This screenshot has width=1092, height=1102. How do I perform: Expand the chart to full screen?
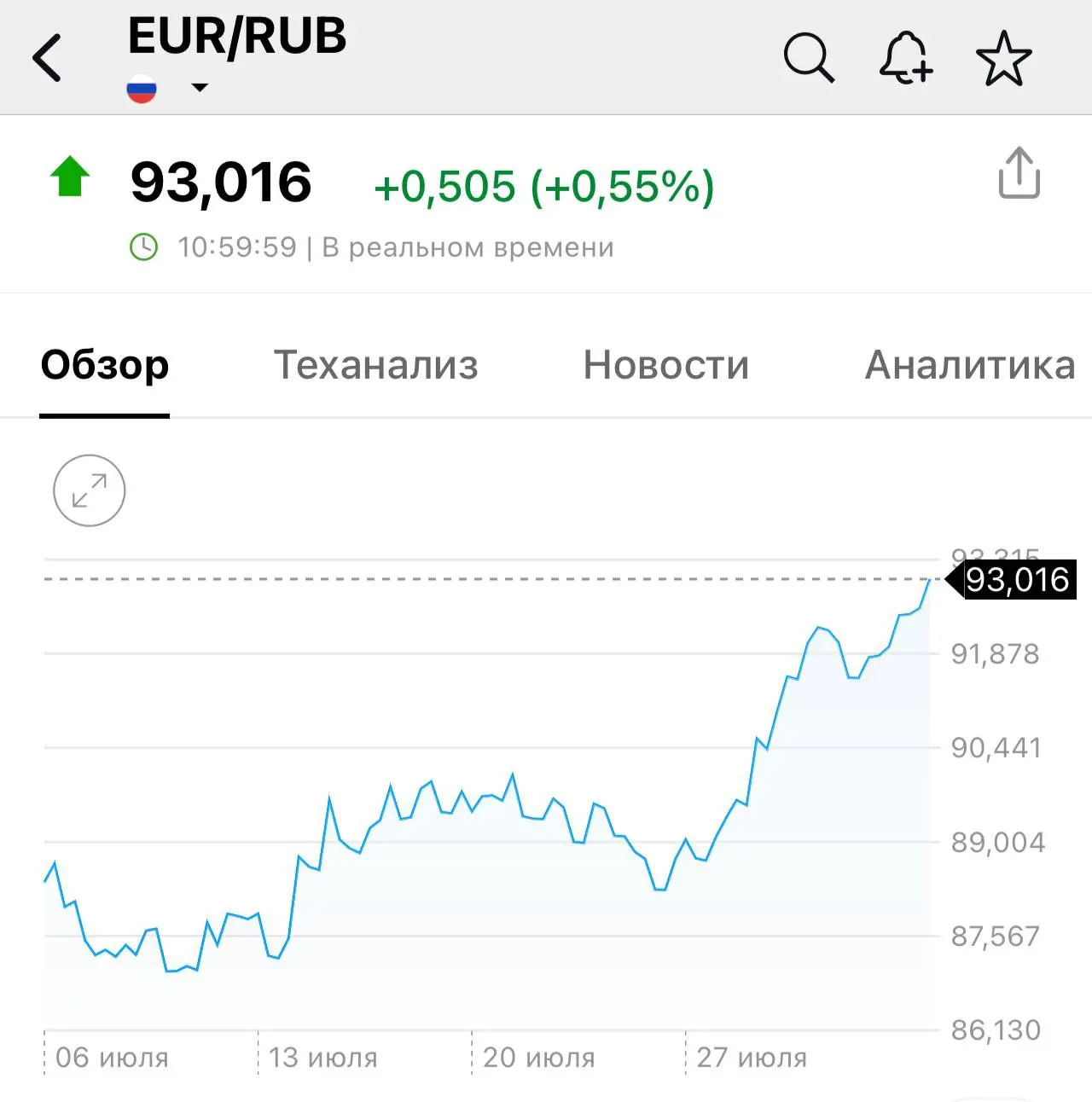click(x=90, y=490)
